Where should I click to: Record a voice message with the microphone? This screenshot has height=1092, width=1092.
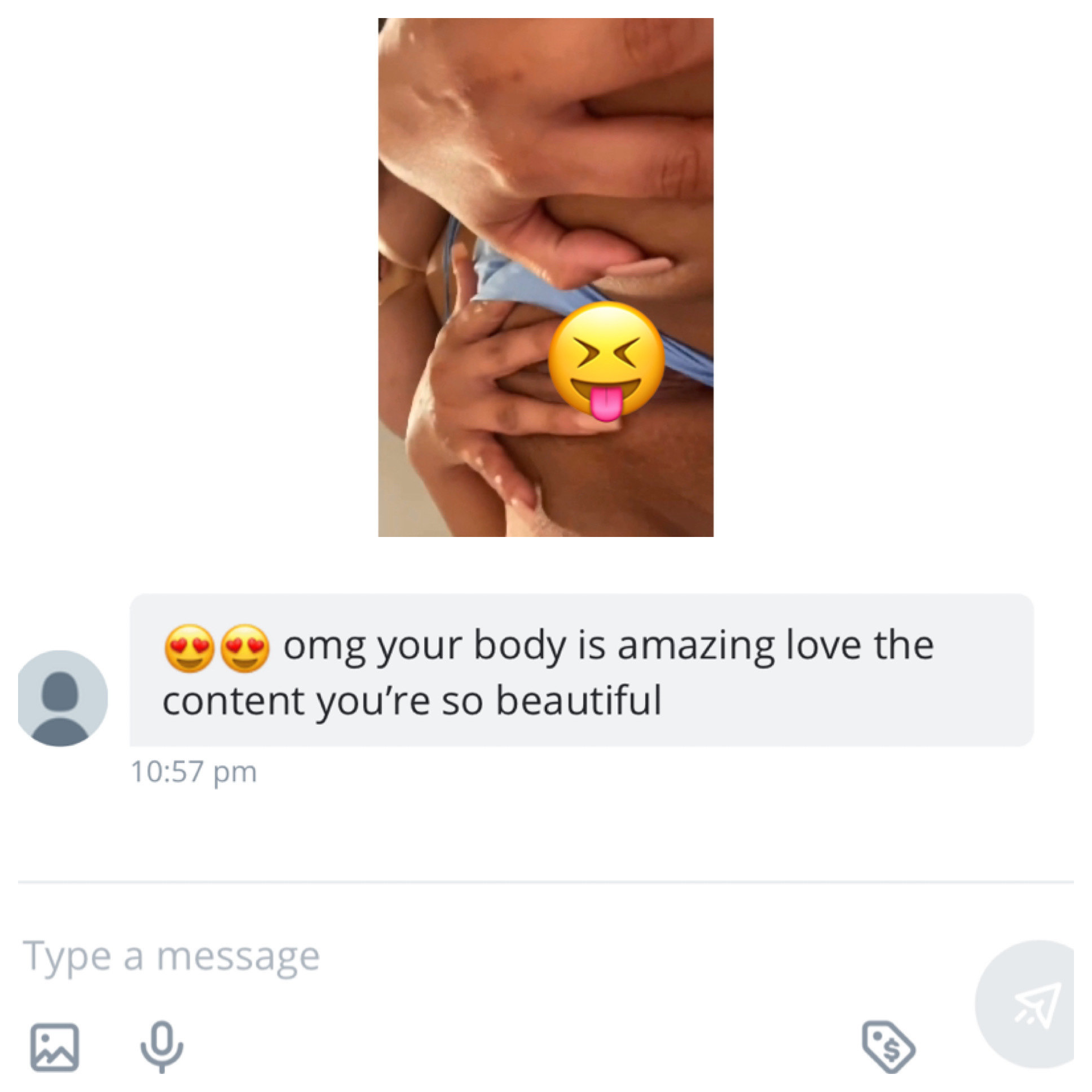tap(162, 1046)
